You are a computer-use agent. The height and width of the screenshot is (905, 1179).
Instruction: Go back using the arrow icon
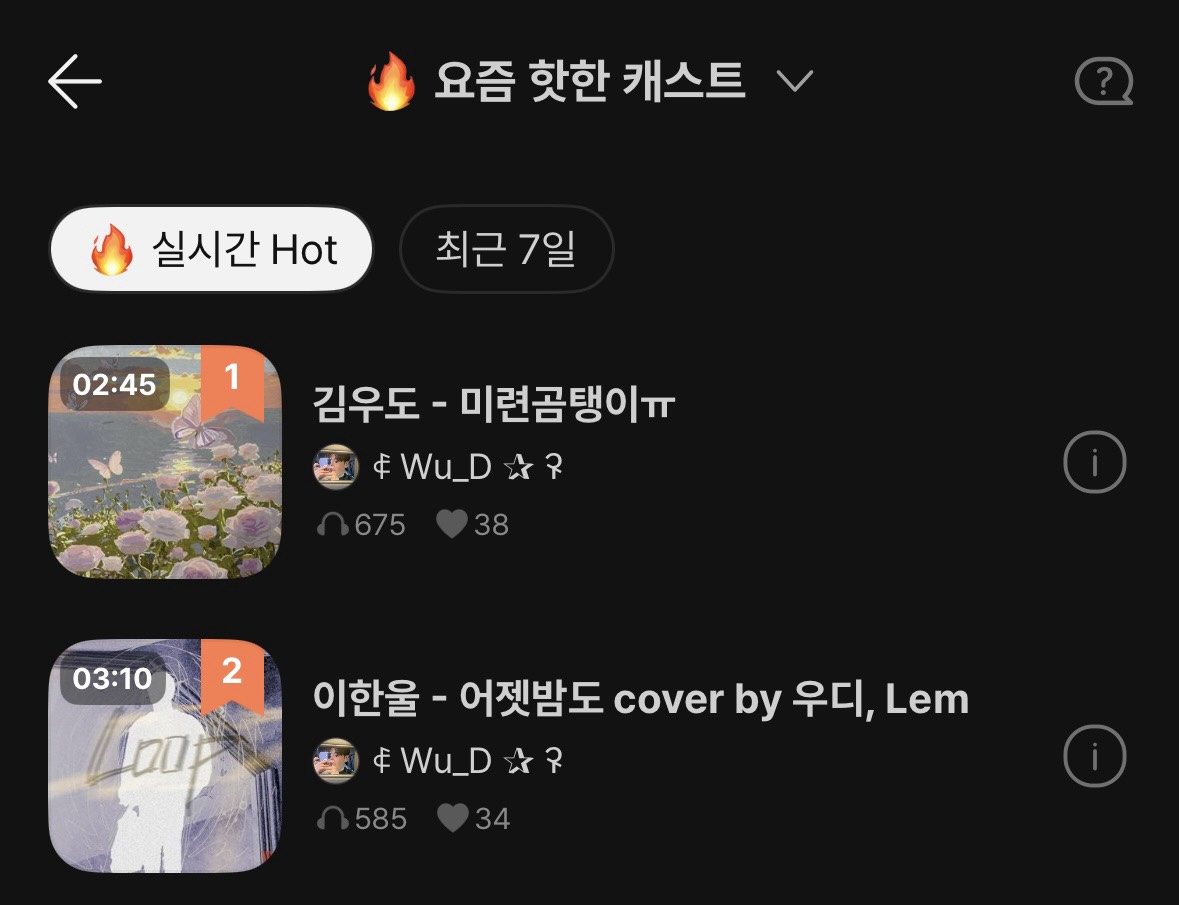click(x=75, y=81)
